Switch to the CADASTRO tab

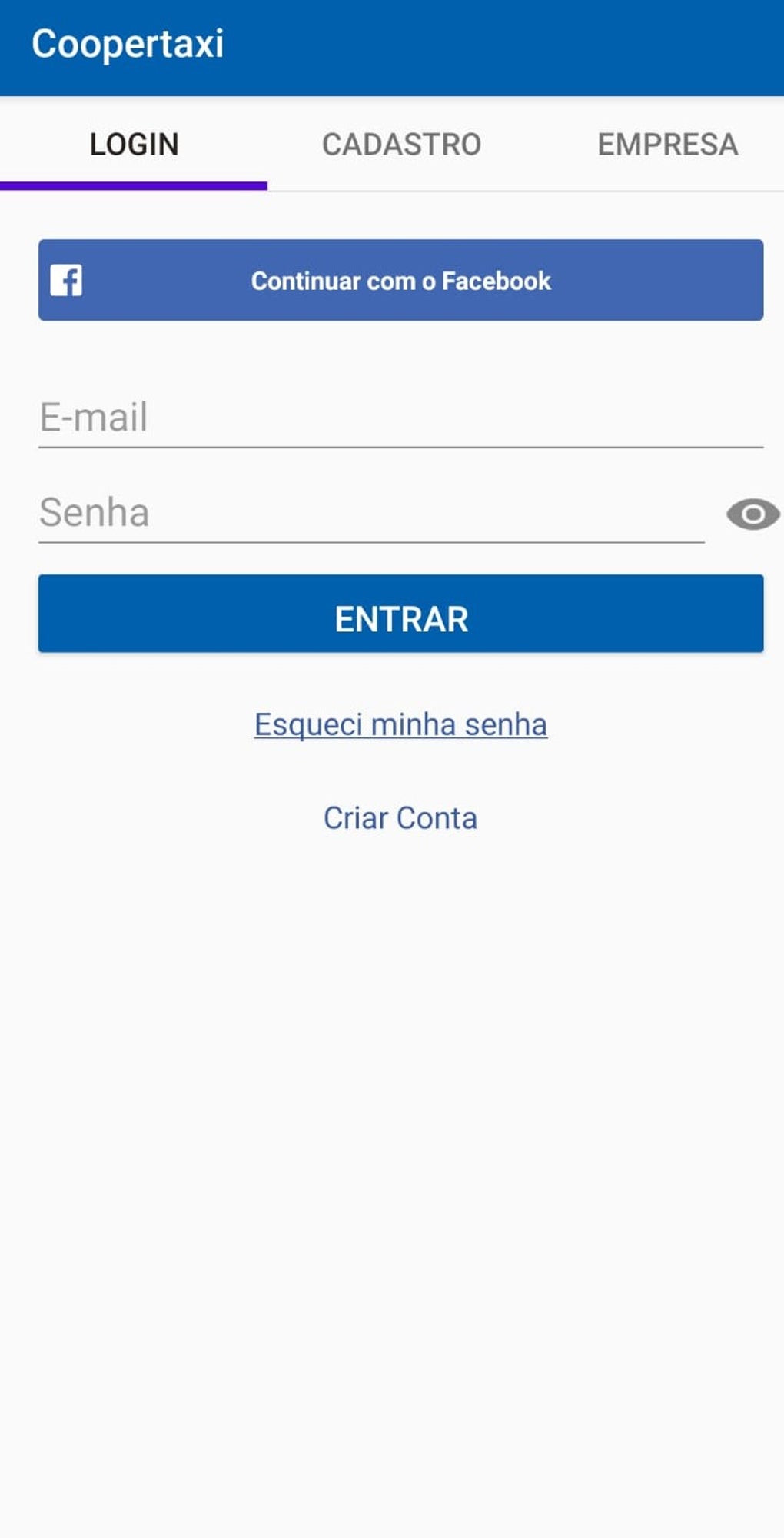tap(401, 145)
